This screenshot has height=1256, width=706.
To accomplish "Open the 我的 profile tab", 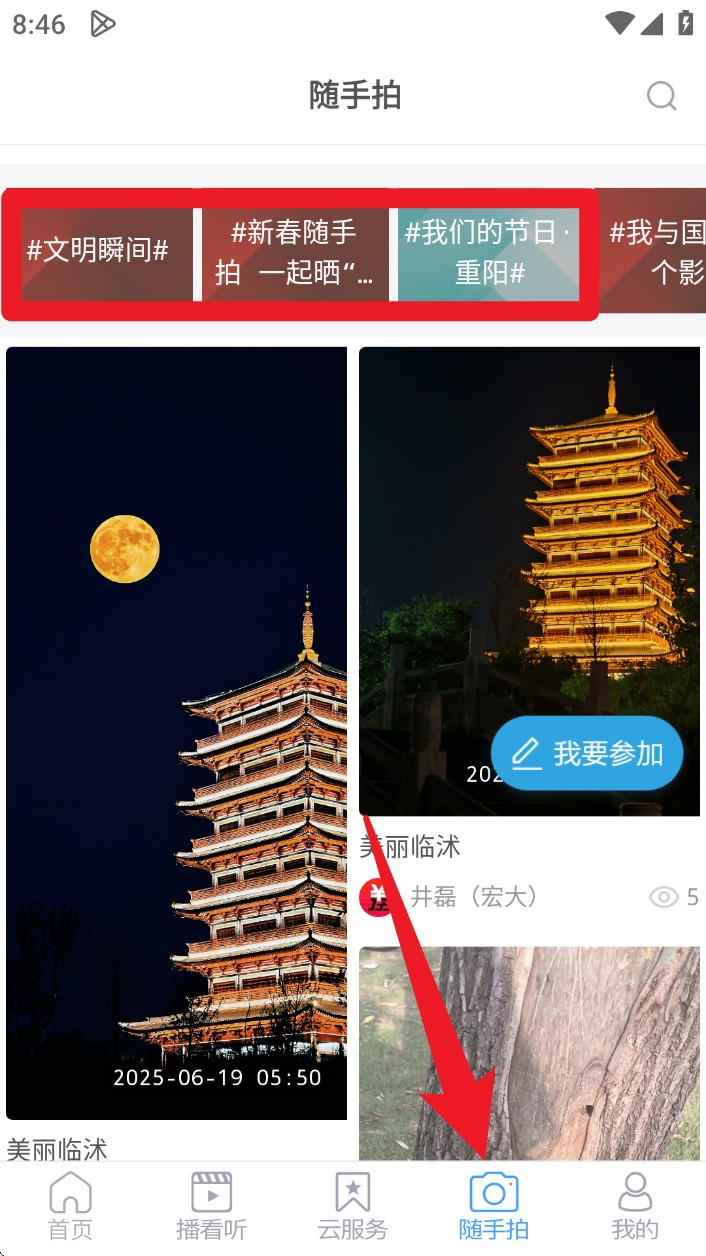I will [634, 1206].
